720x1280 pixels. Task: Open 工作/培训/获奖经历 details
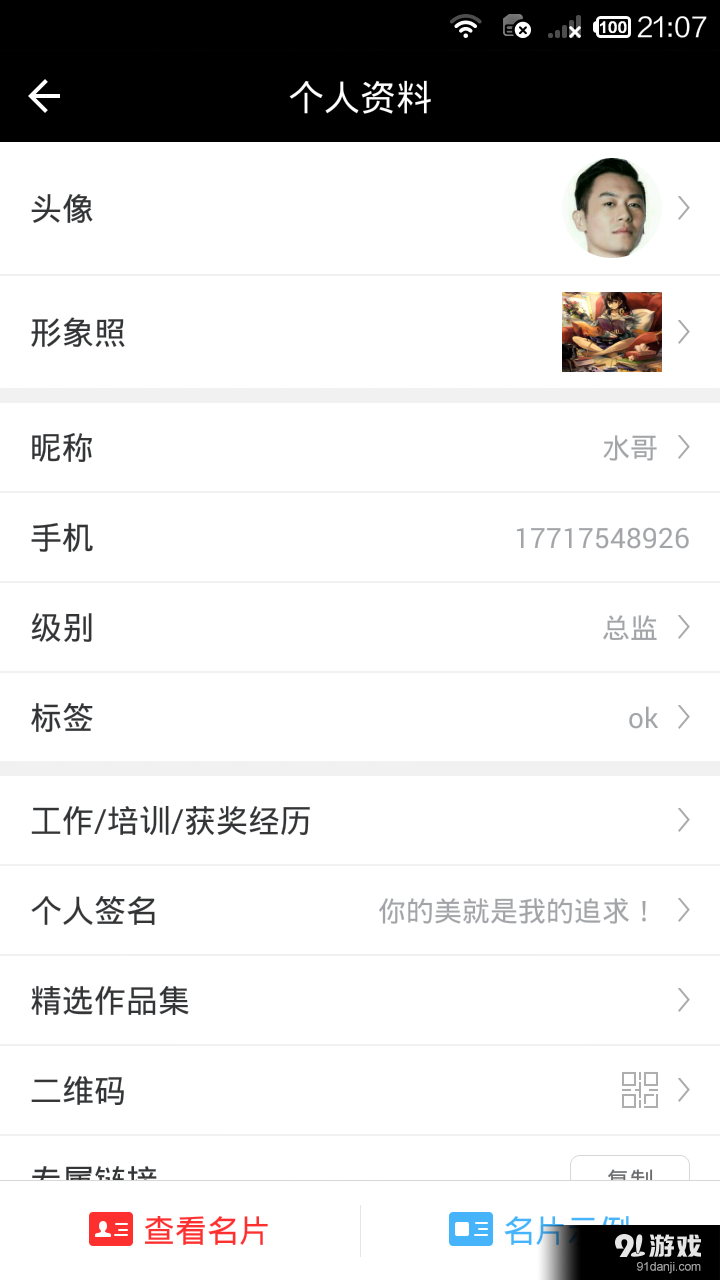[360, 820]
